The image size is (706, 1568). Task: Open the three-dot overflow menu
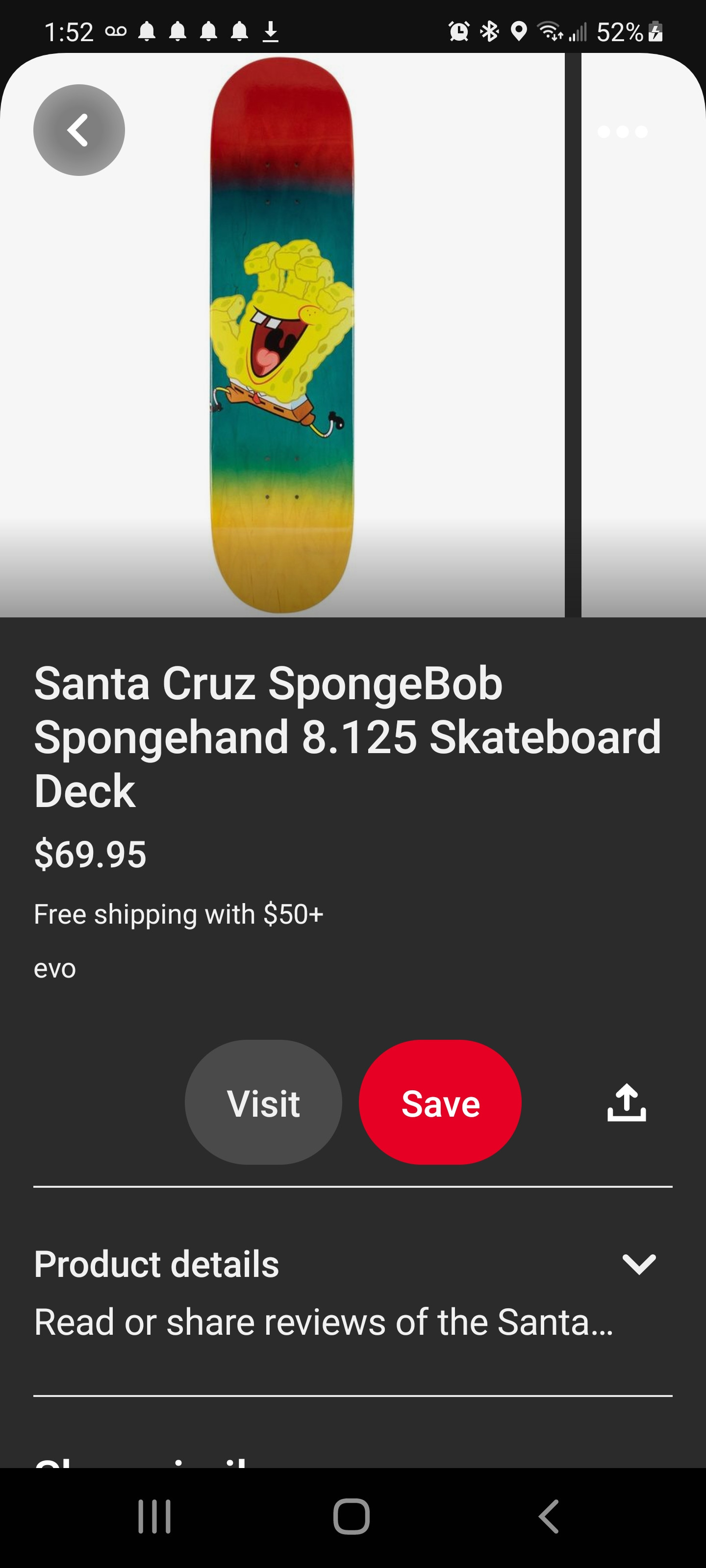[622, 132]
